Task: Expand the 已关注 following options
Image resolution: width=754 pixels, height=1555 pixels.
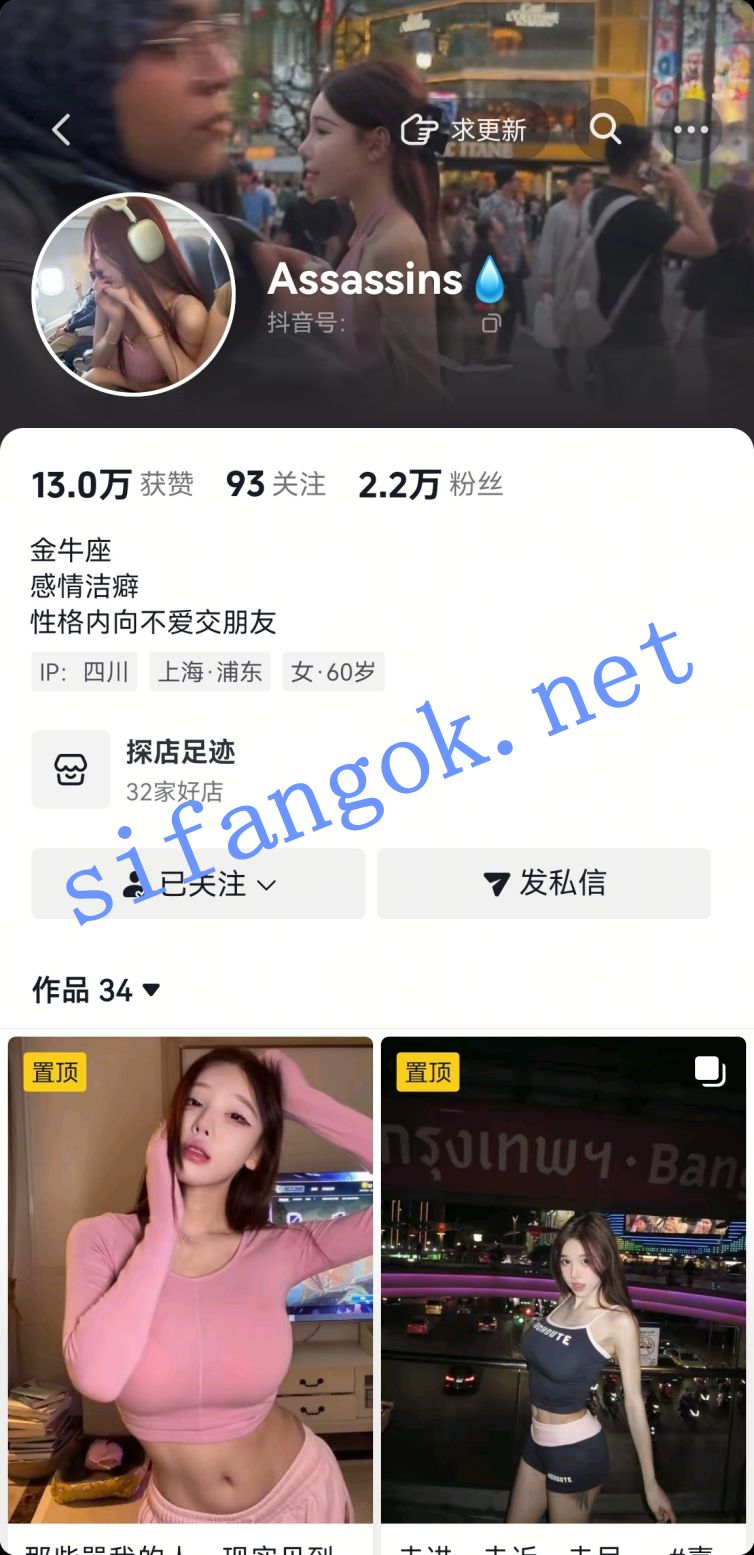Action: click(198, 883)
